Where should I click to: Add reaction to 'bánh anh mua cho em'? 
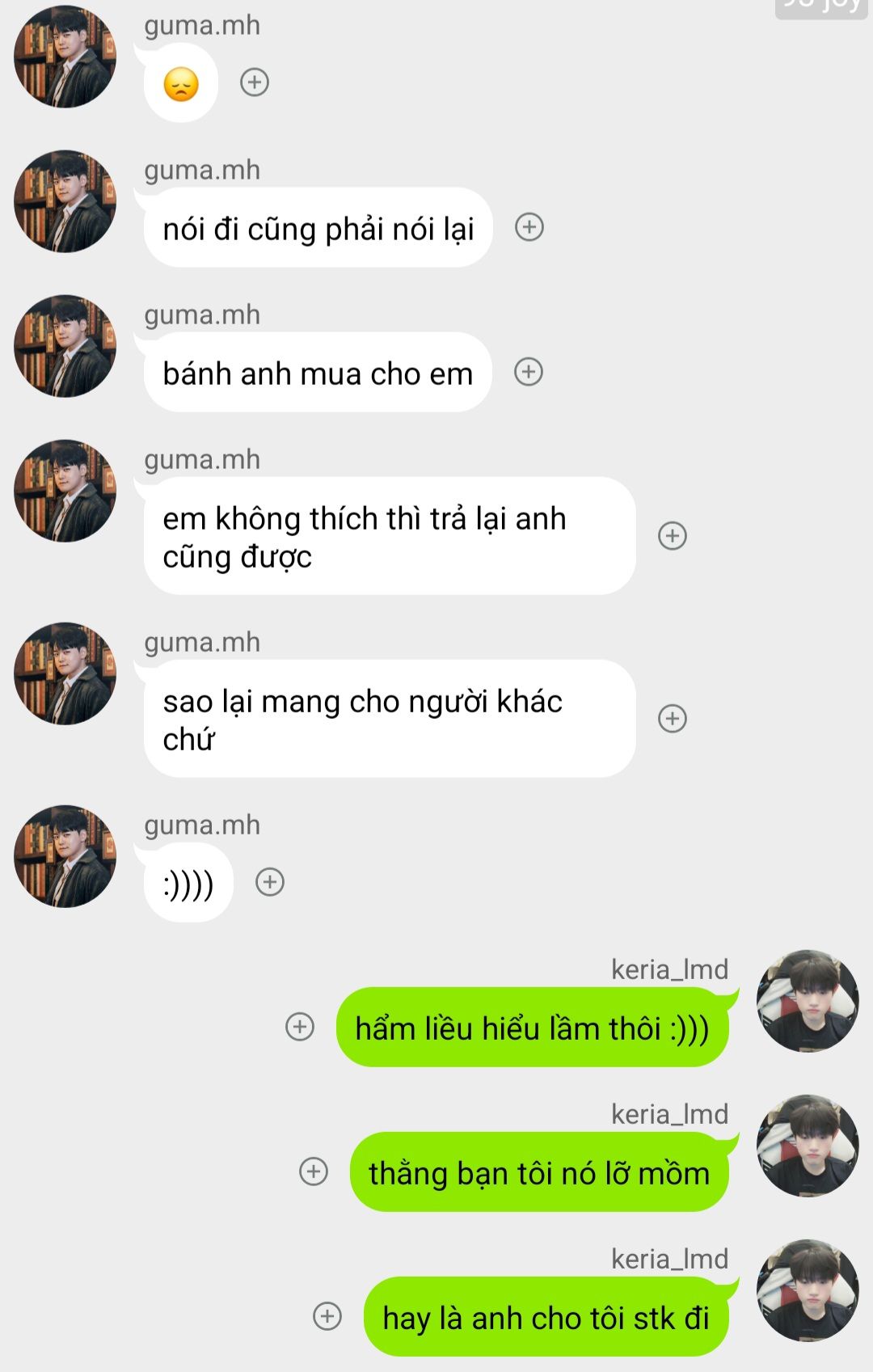(x=529, y=372)
